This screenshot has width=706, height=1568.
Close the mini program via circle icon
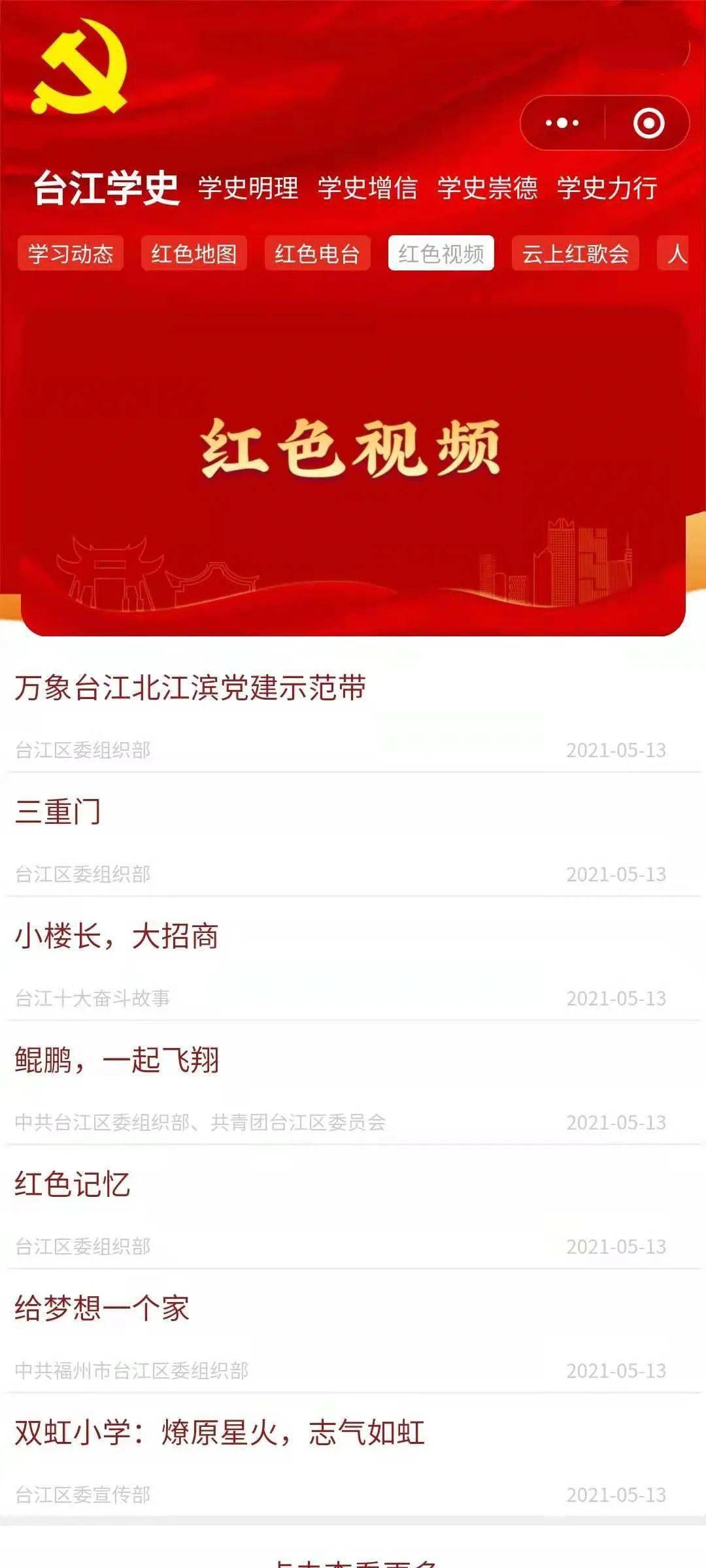click(x=648, y=123)
